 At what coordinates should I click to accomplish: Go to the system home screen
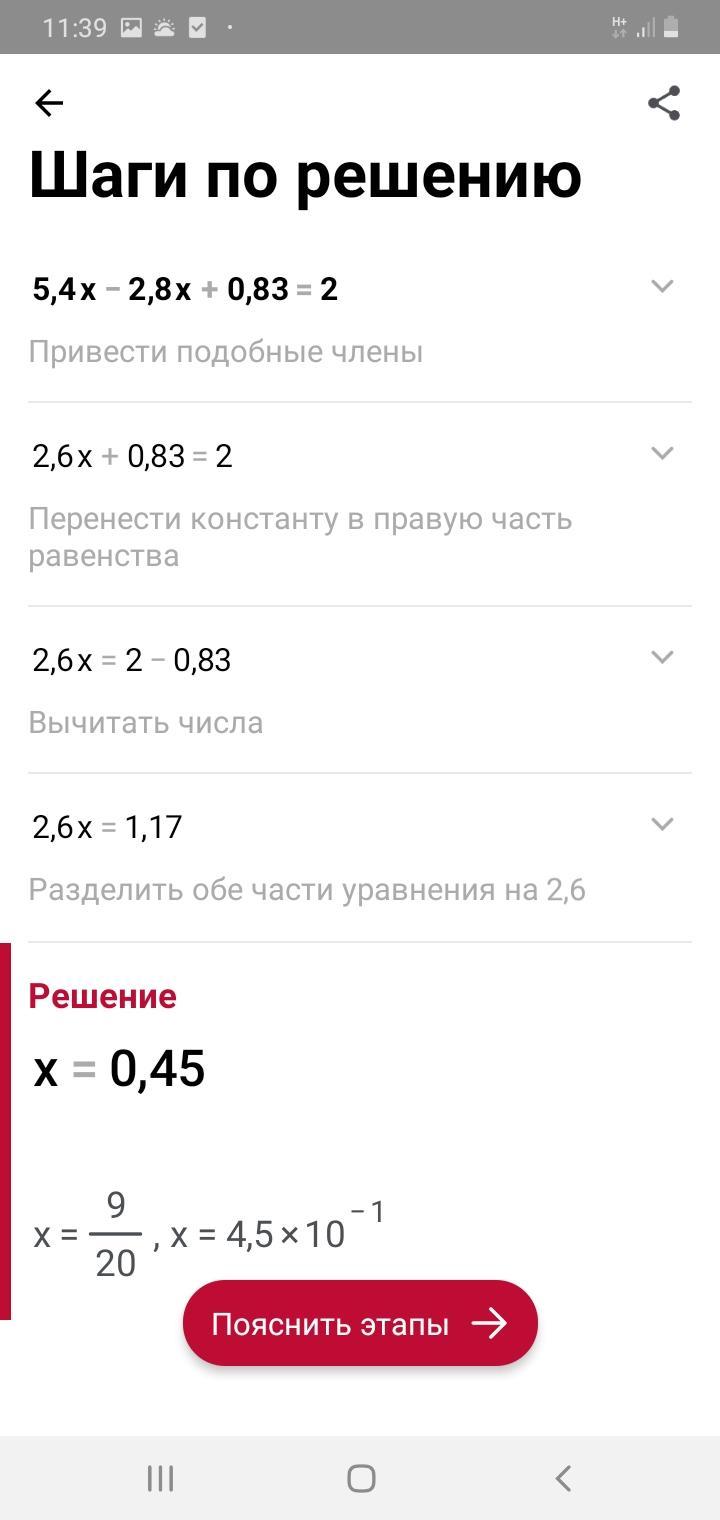[361, 1478]
